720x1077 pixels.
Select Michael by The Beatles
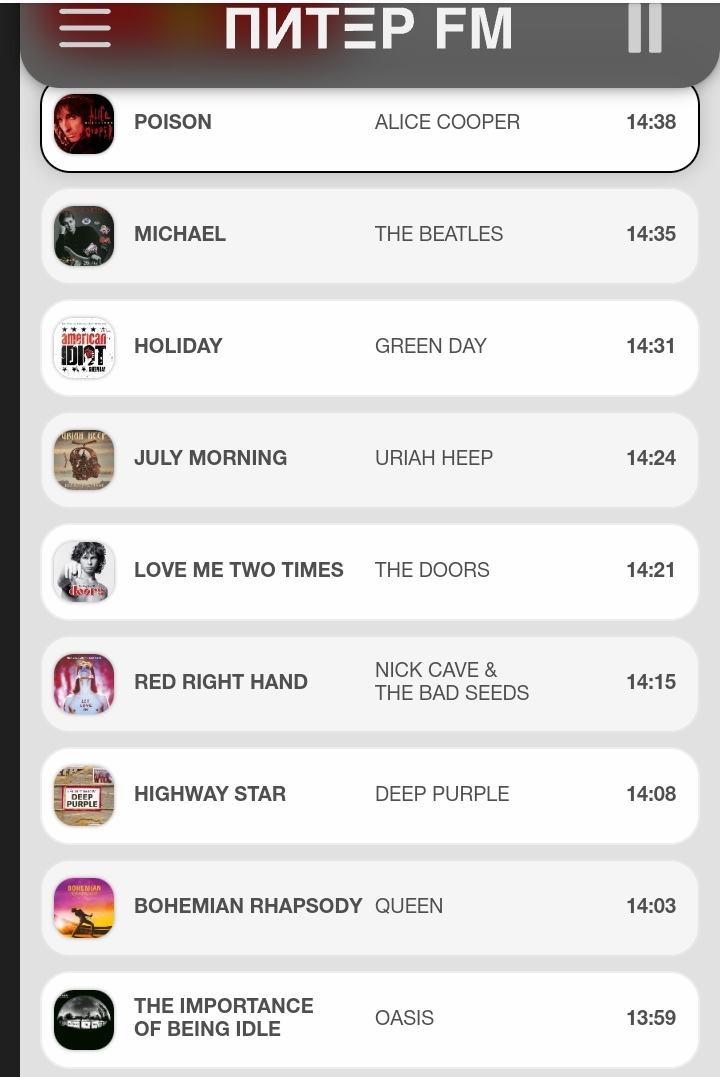point(370,235)
